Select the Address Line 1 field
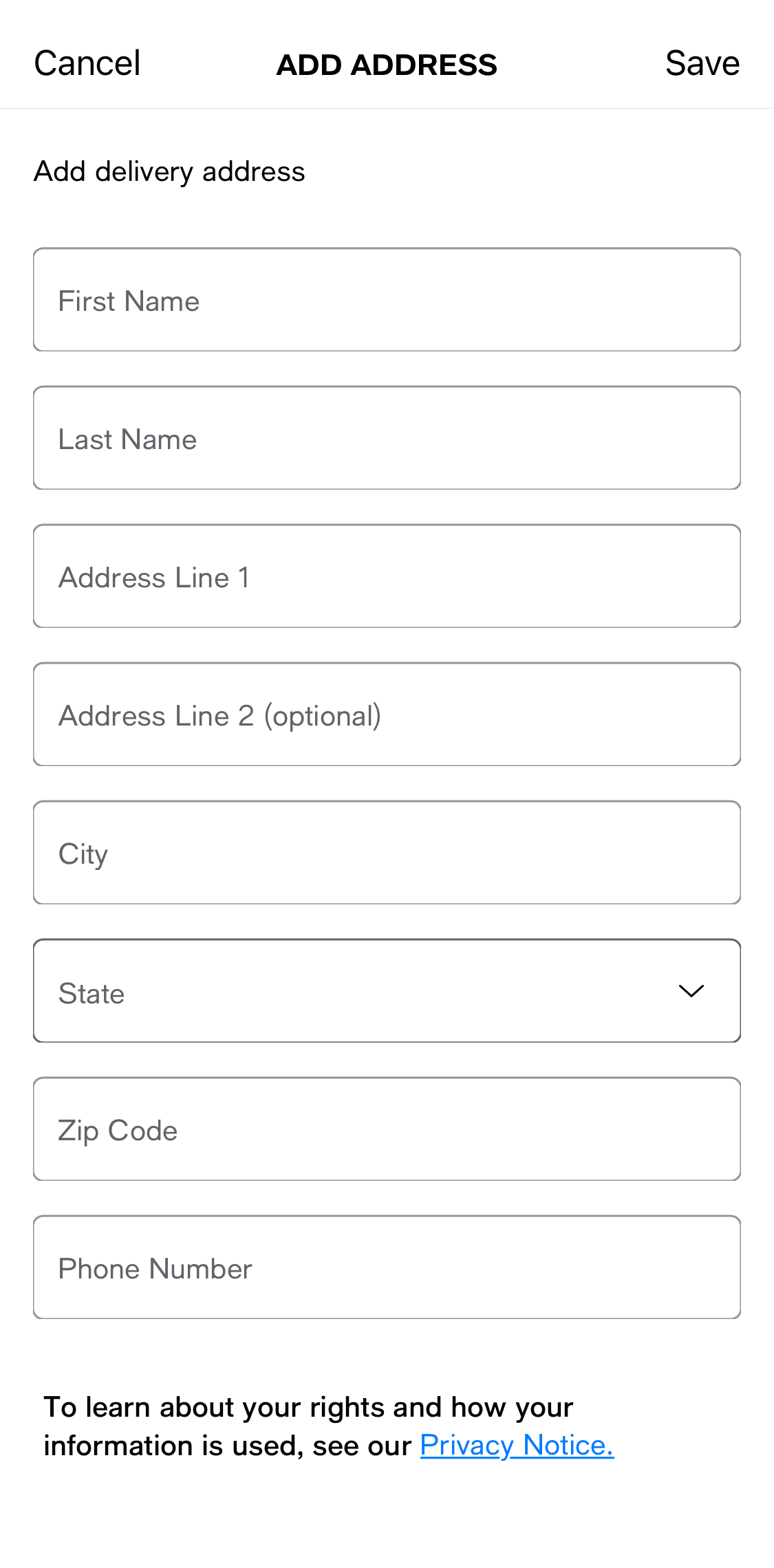Viewport: 774px width, 1568px height. click(387, 576)
